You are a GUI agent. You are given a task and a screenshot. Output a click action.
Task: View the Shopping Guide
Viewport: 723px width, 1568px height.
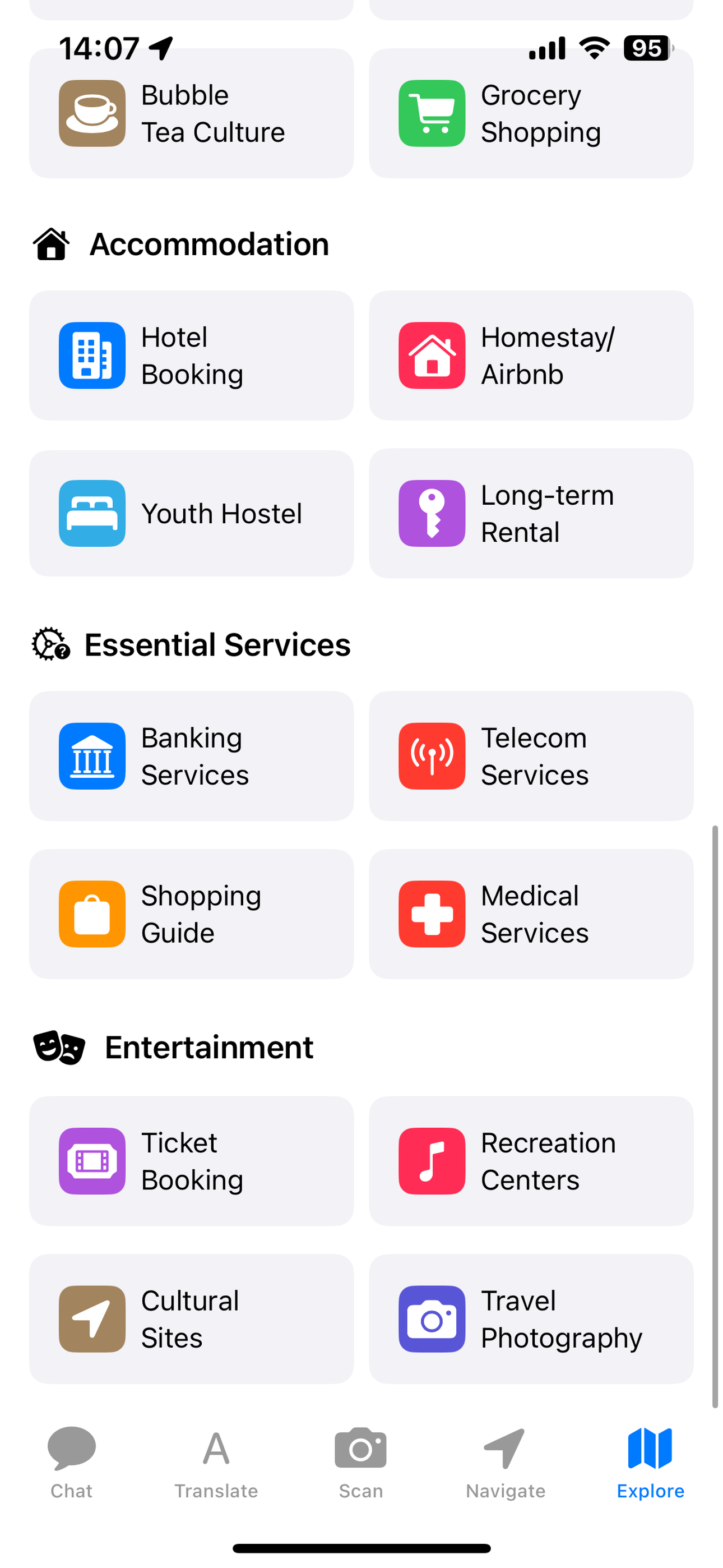tap(191, 914)
